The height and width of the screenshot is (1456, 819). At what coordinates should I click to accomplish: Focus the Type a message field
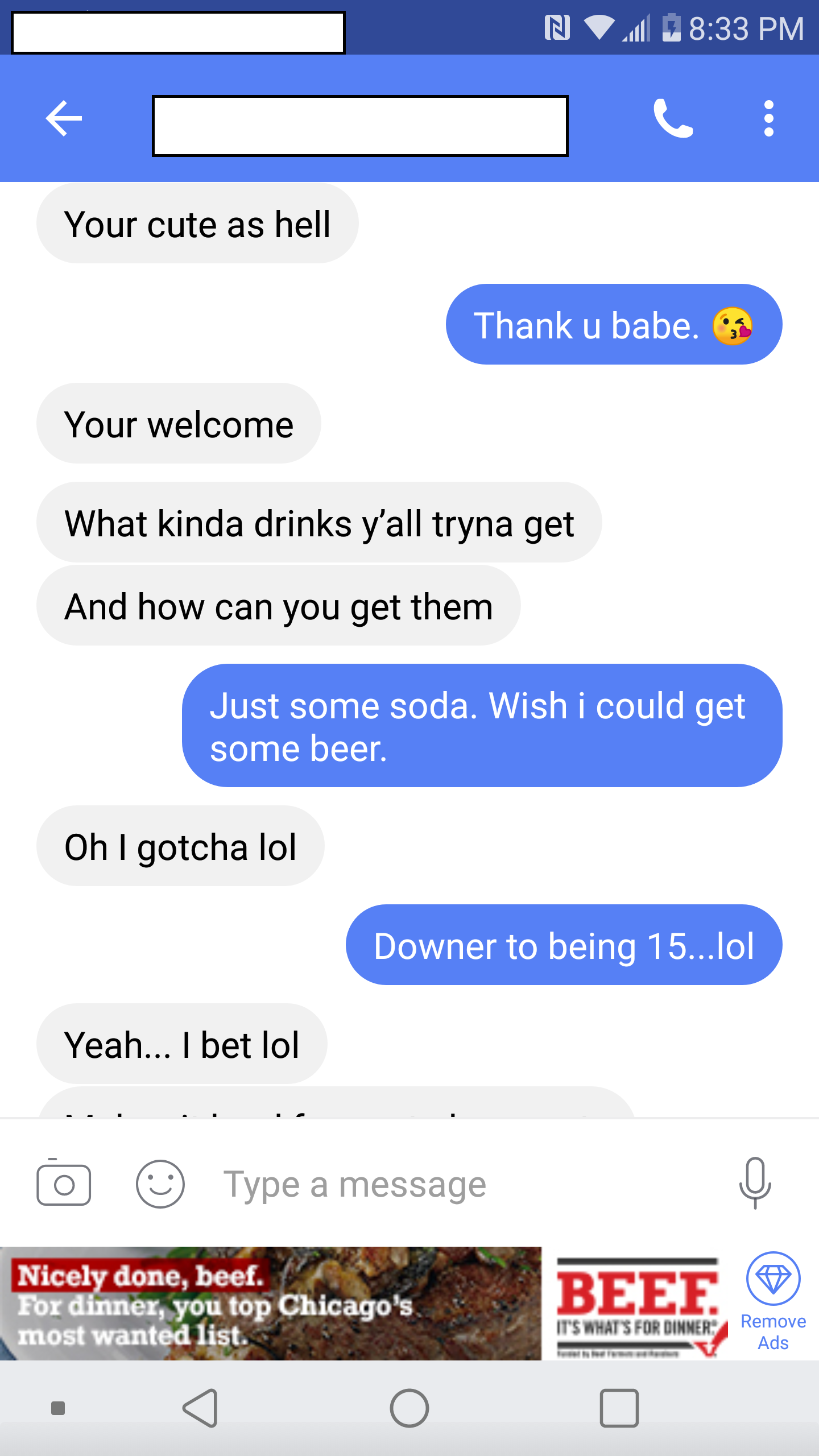(x=455, y=1184)
